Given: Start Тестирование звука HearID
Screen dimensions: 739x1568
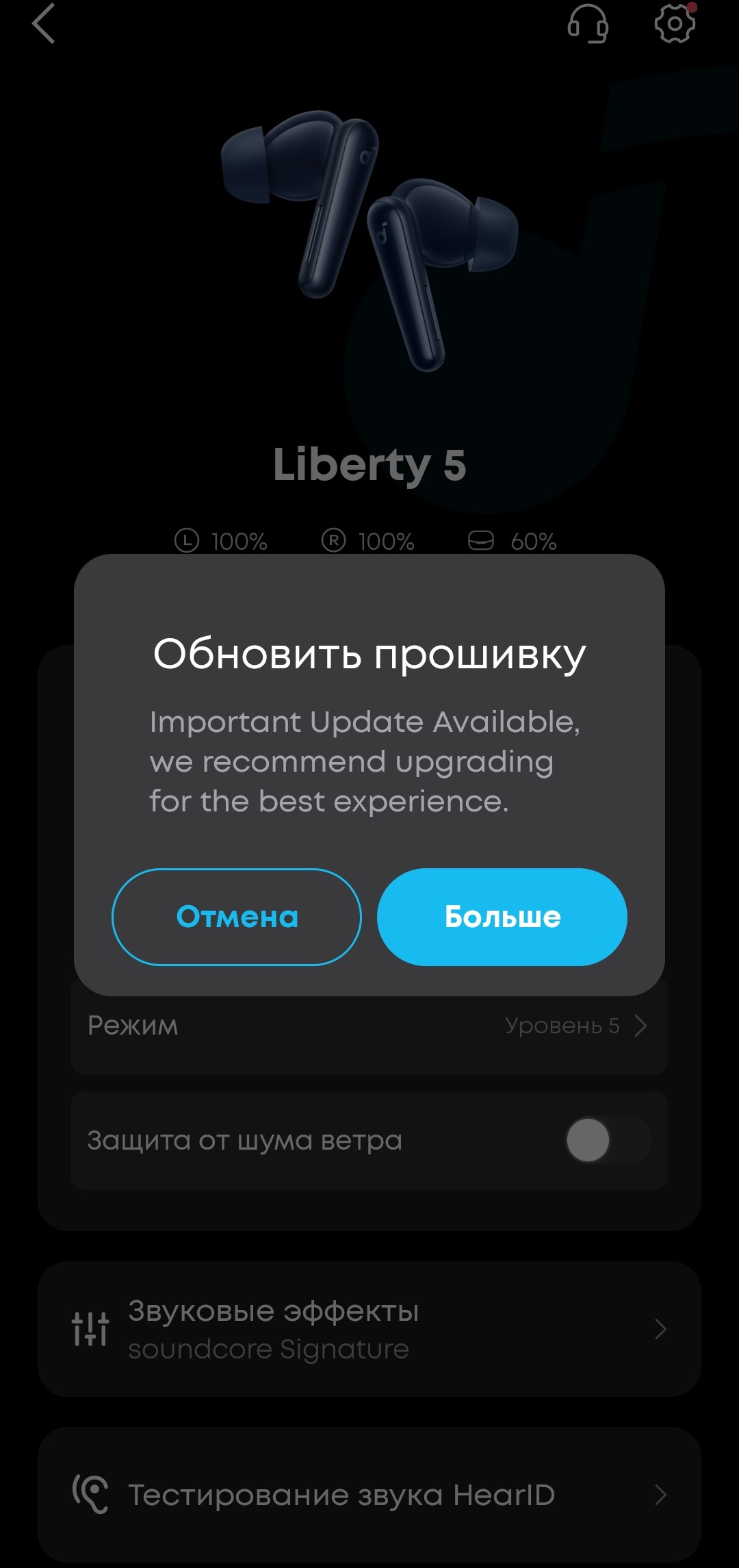Looking at the screenshot, I should 369,1495.
